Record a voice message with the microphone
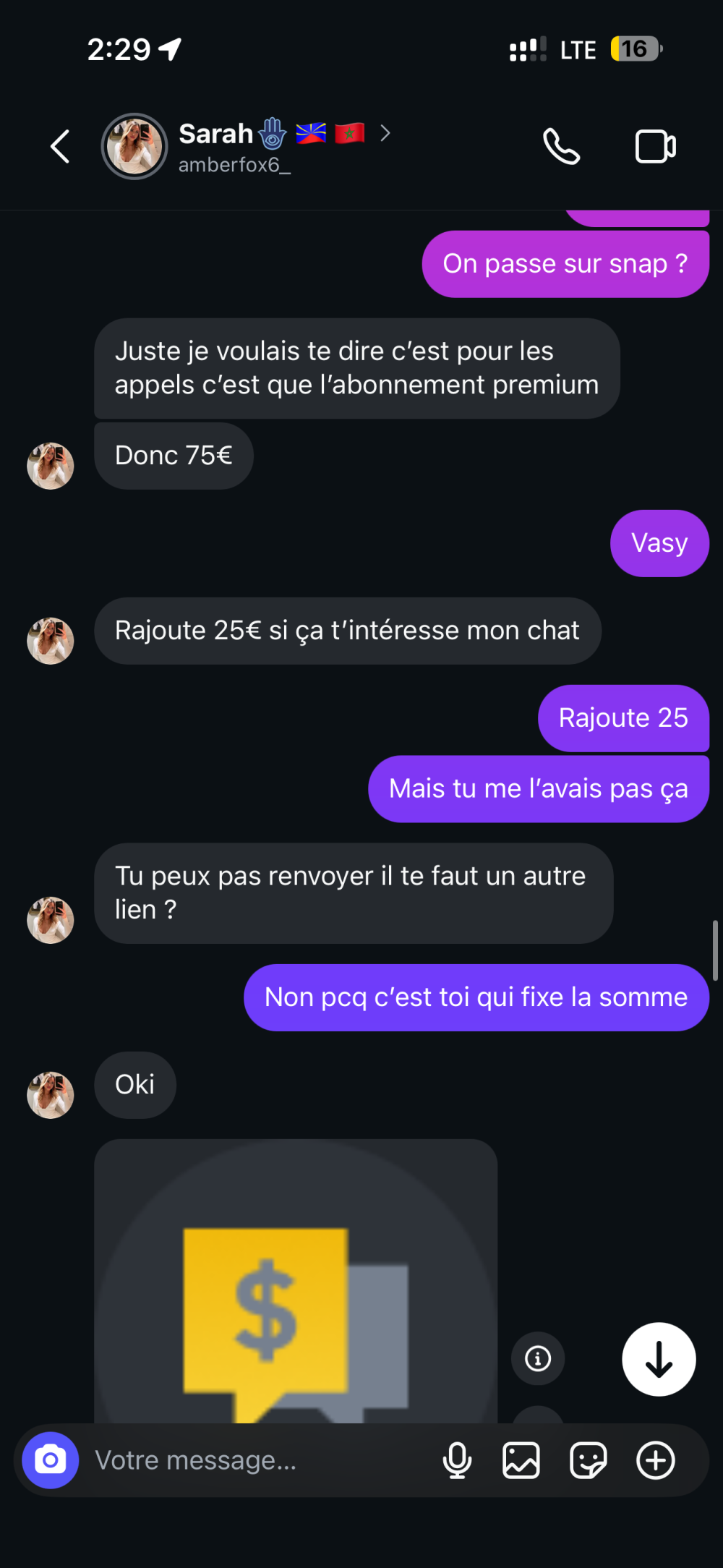 (x=457, y=1460)
